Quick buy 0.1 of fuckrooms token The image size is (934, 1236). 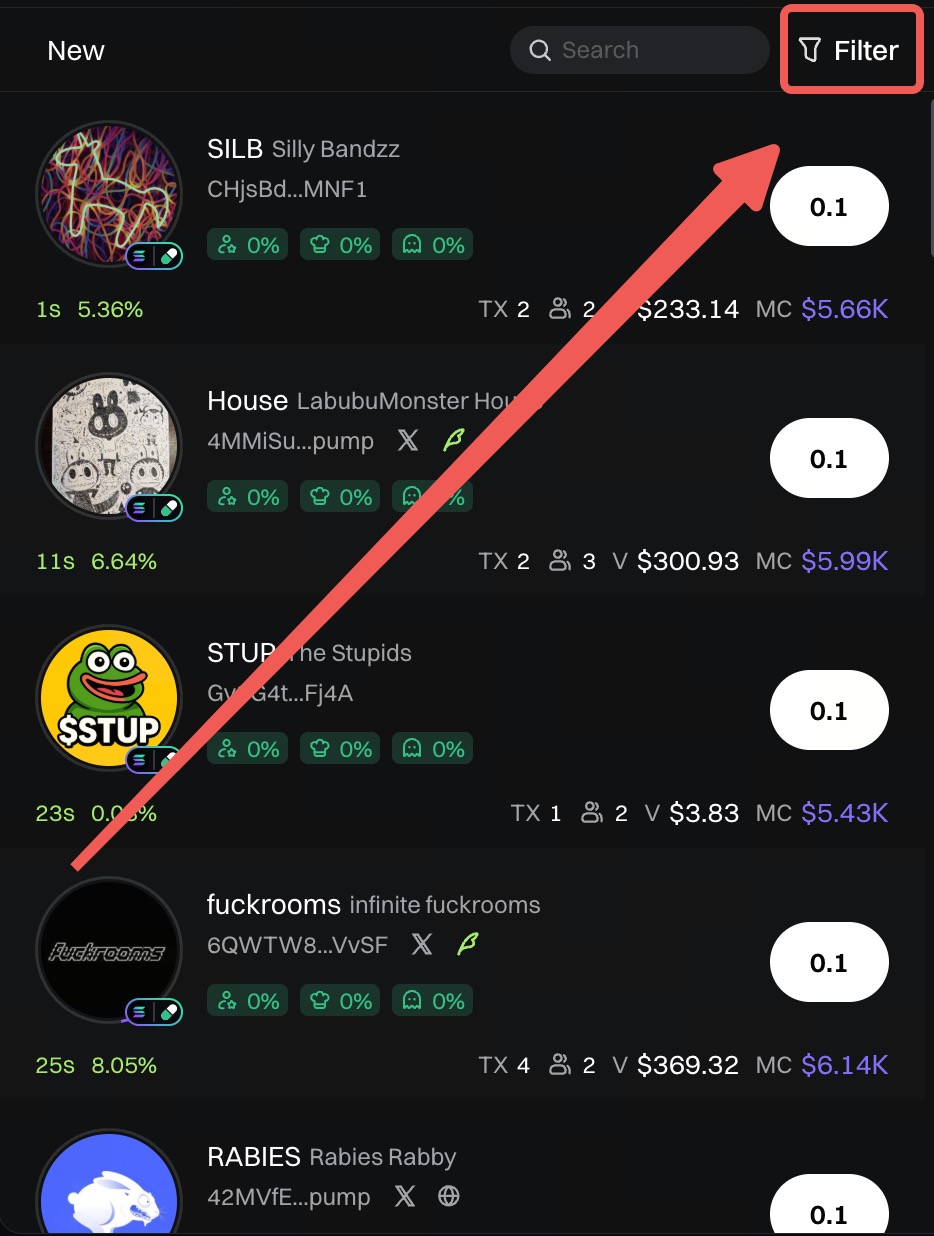click(828, 963)
